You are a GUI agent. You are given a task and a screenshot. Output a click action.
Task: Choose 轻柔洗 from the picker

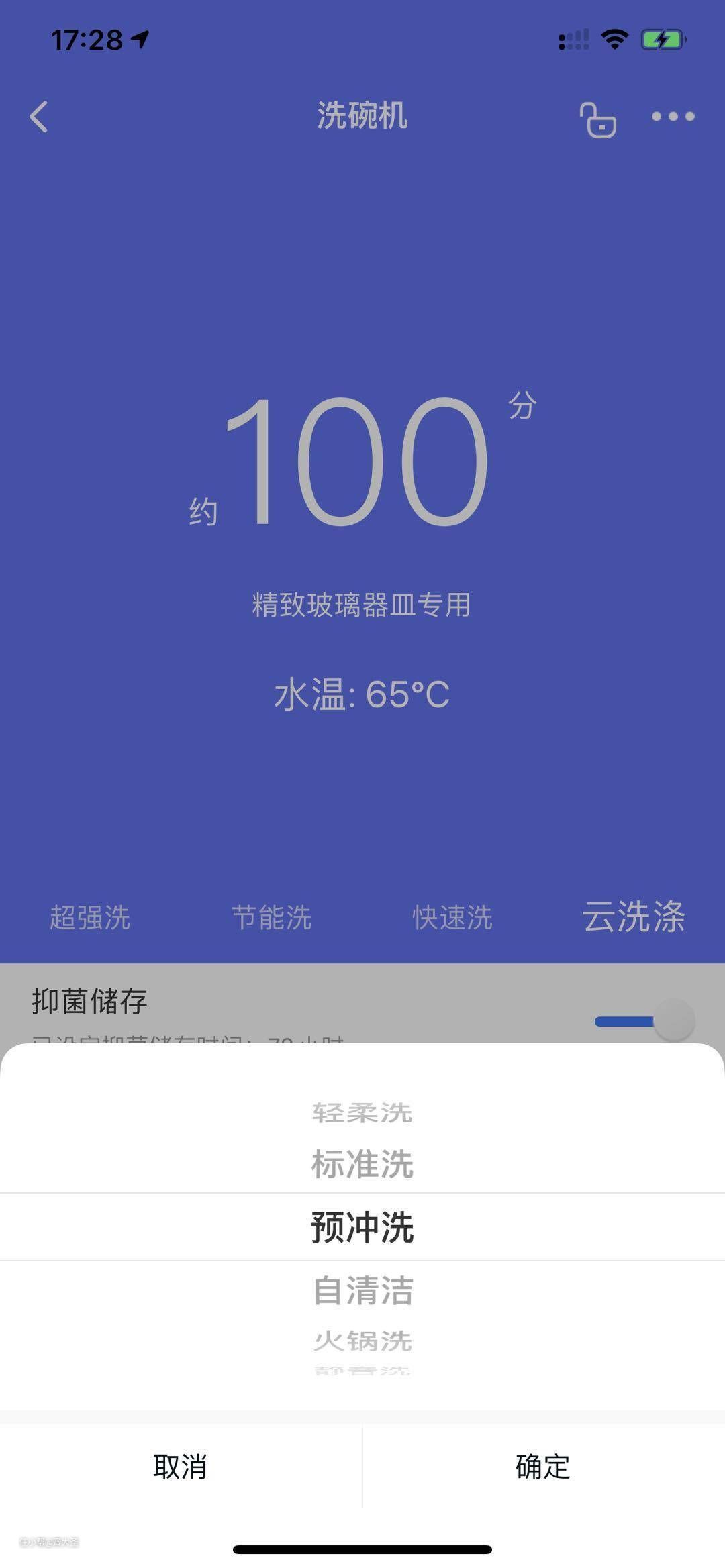pos(362,1113)
